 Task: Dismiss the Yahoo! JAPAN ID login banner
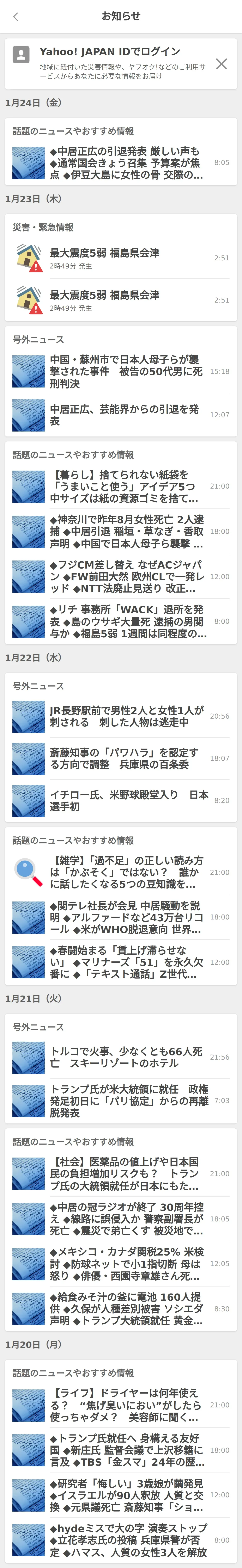[221, 64]
